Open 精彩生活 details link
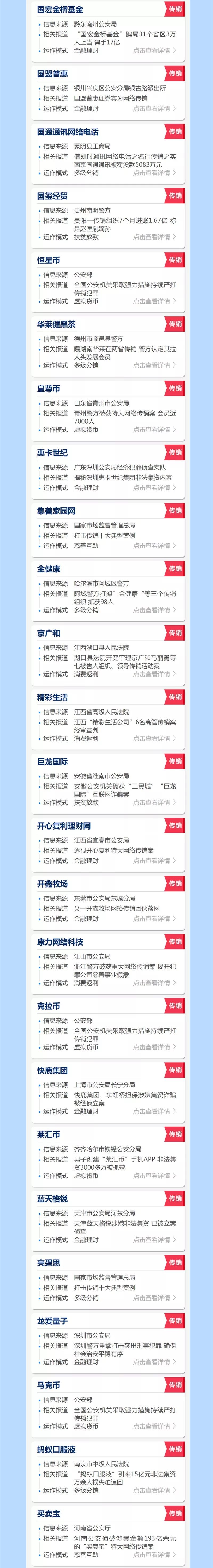 tap(154, 738)
